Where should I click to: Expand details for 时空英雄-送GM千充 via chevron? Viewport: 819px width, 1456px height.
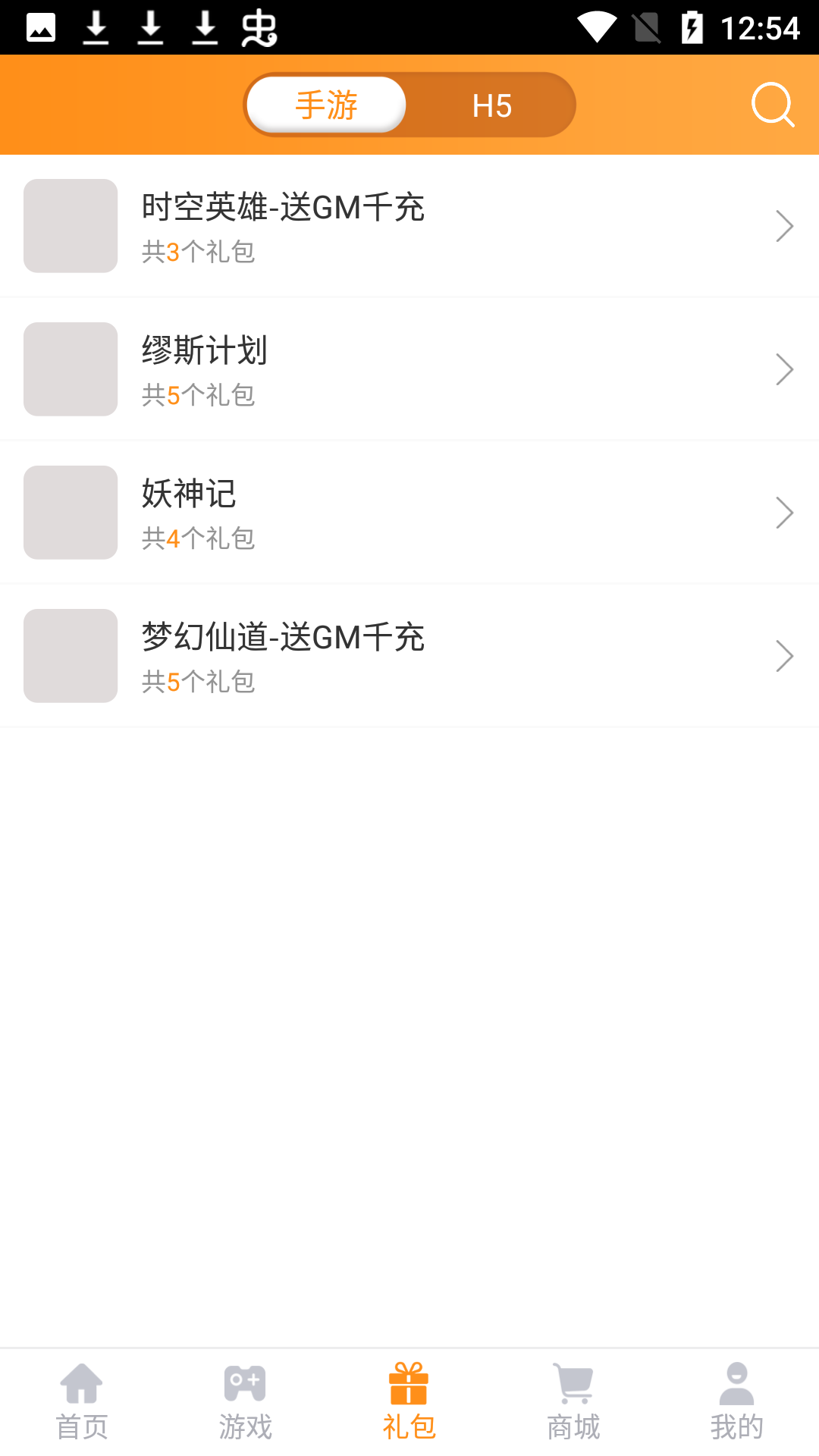coord(785,225)
